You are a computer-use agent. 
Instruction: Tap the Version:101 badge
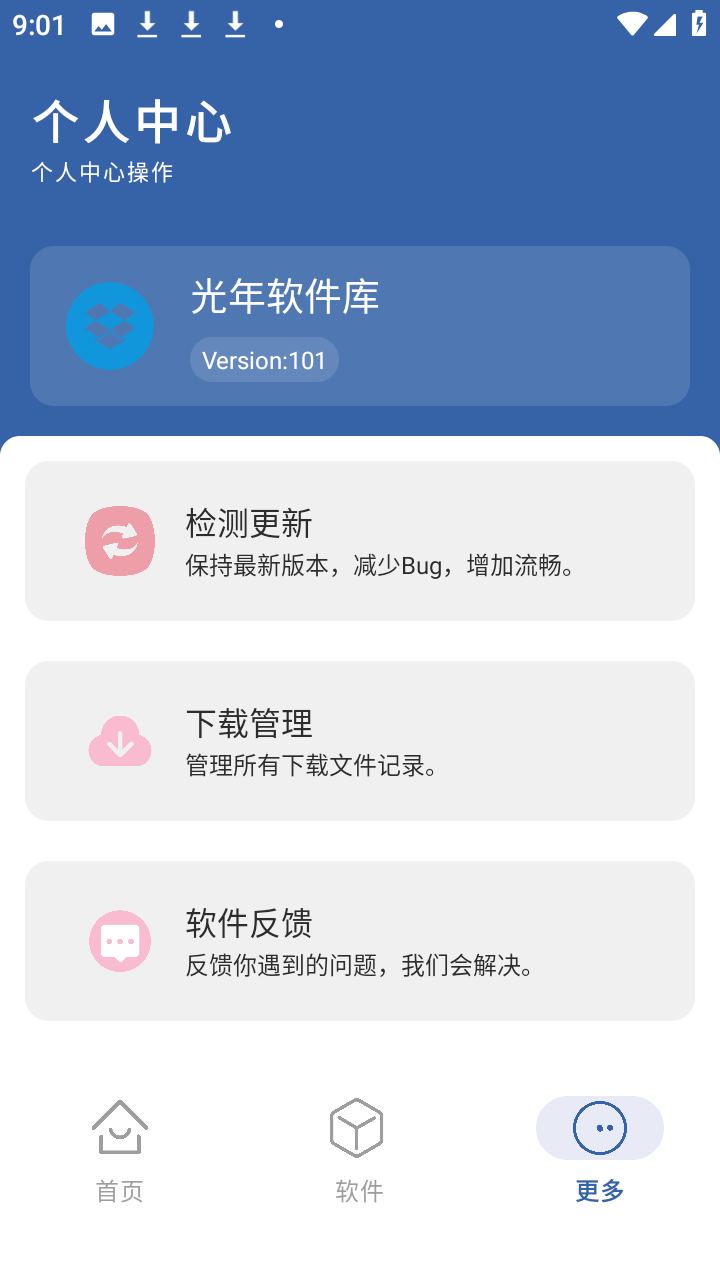pos(264,359)
